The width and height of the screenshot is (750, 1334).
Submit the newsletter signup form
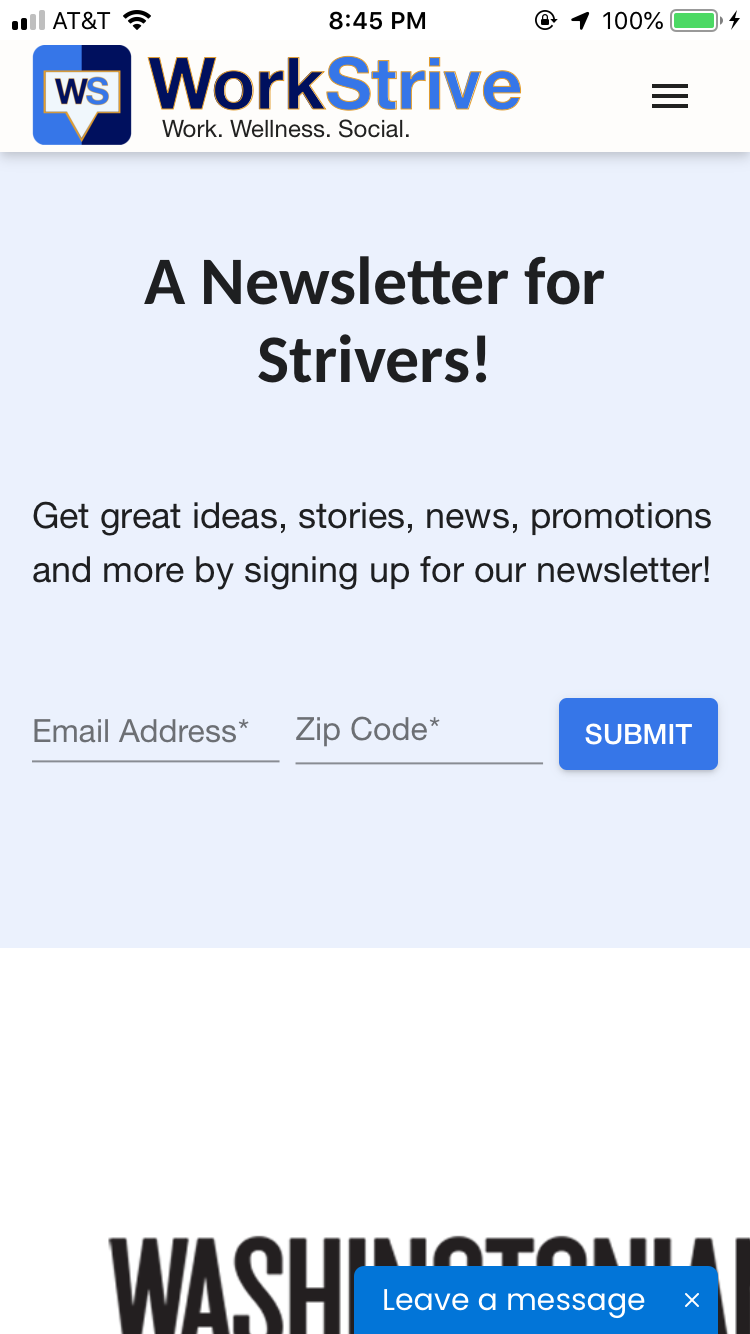638,734
